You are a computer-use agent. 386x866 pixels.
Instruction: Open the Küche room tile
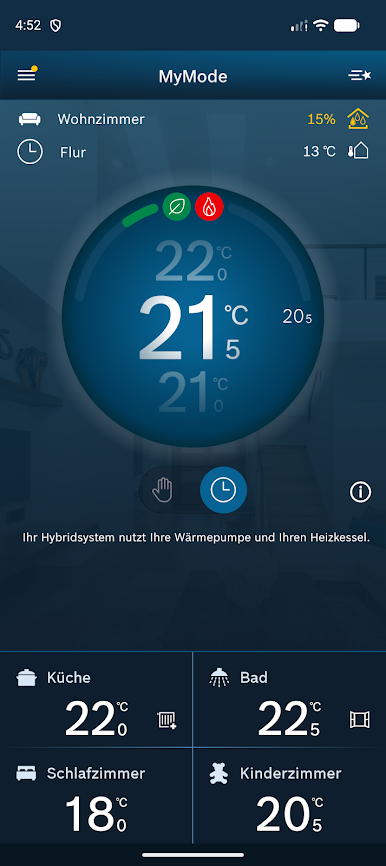point(96,700)
